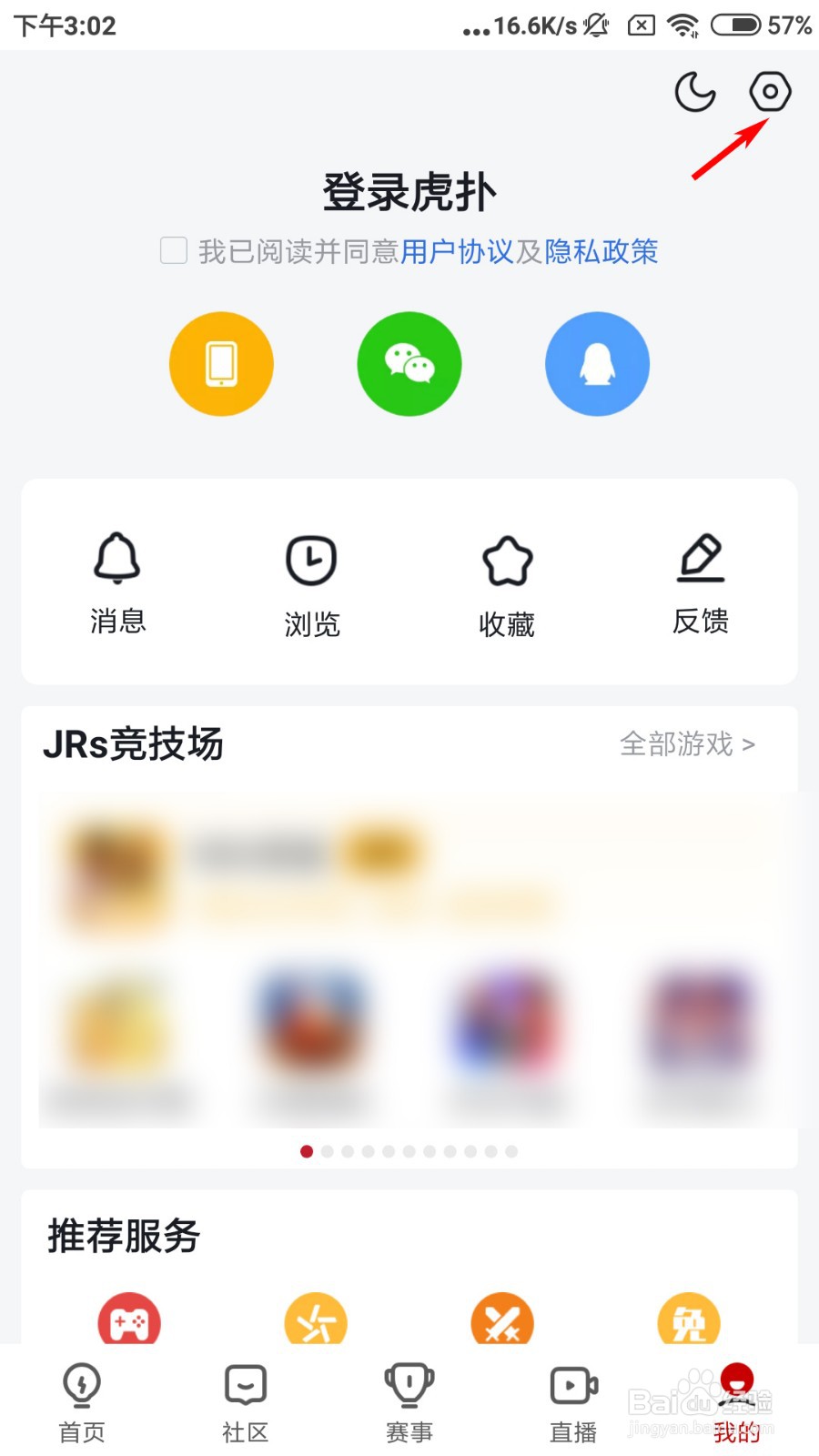Open 消息 messages

pos(117,582)
